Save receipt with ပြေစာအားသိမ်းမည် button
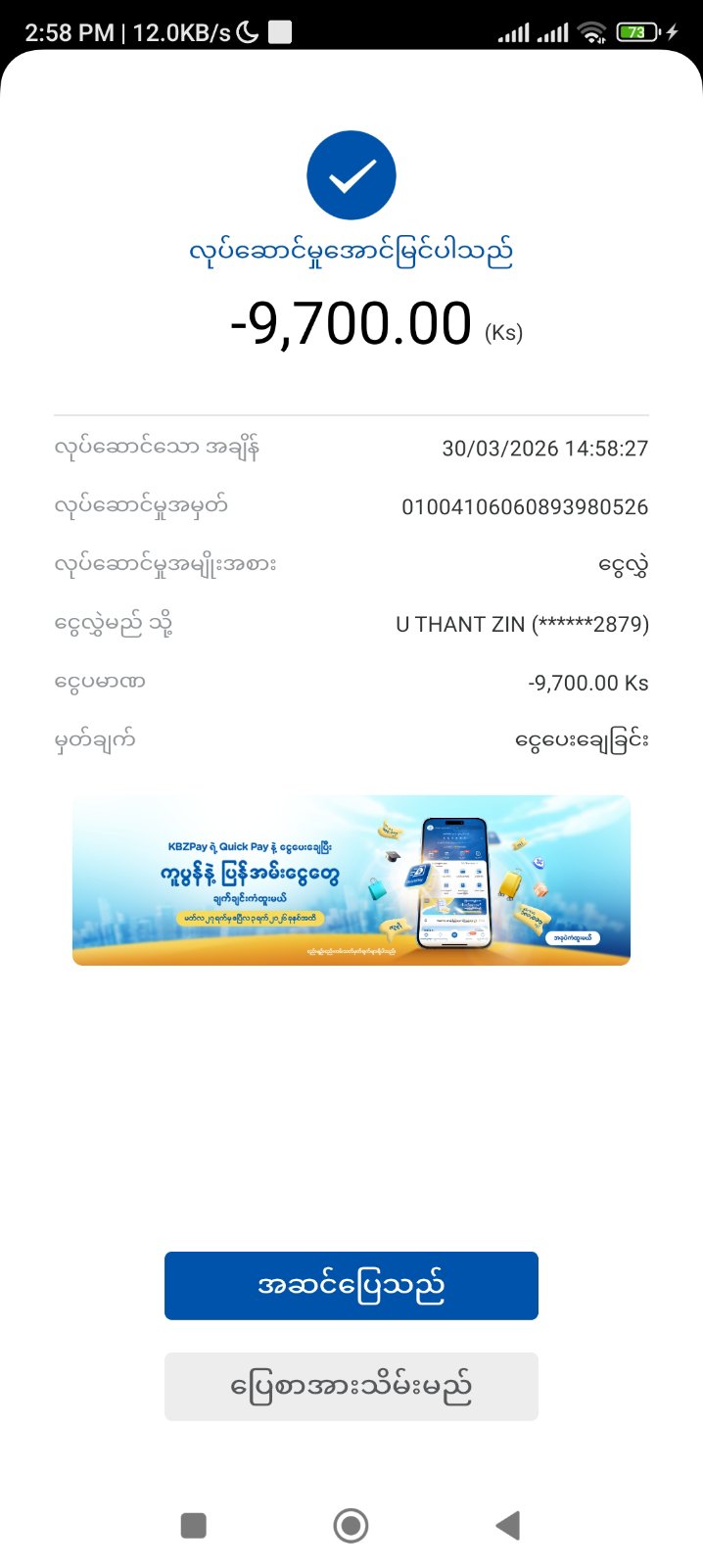Image resolution: width=703 pixels, height=1568 pixels. coord(351,1386)
